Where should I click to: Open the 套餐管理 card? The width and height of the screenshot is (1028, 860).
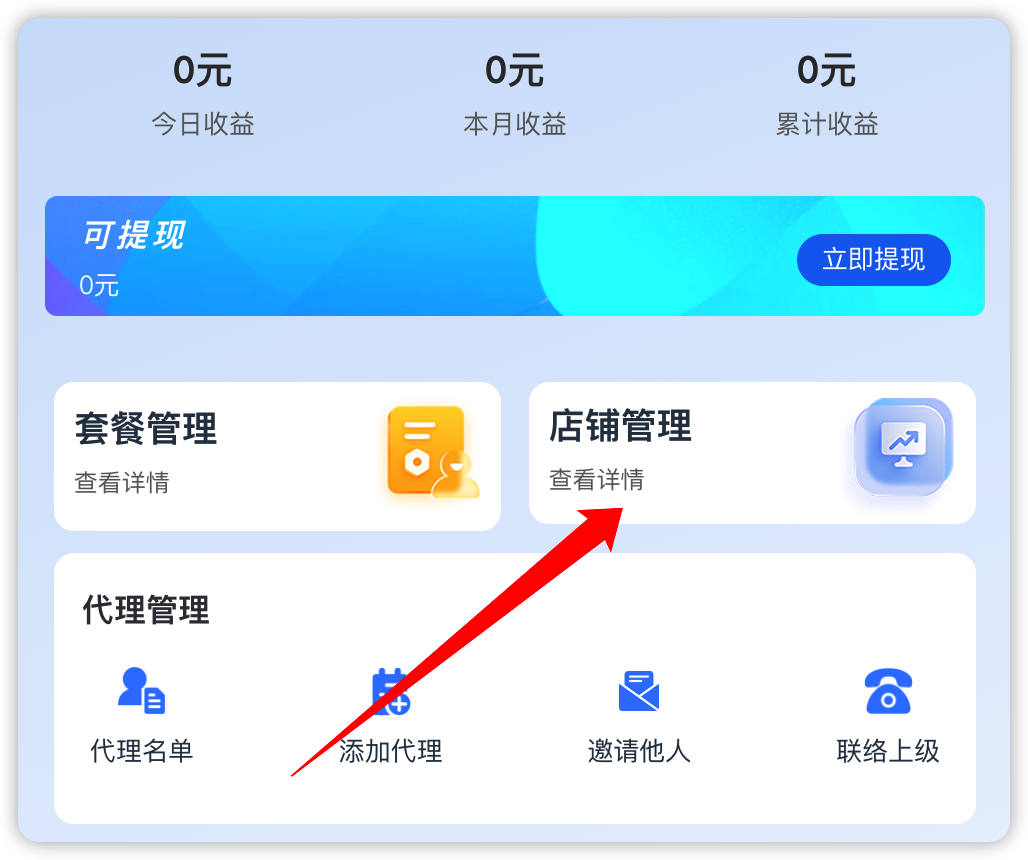277,456
